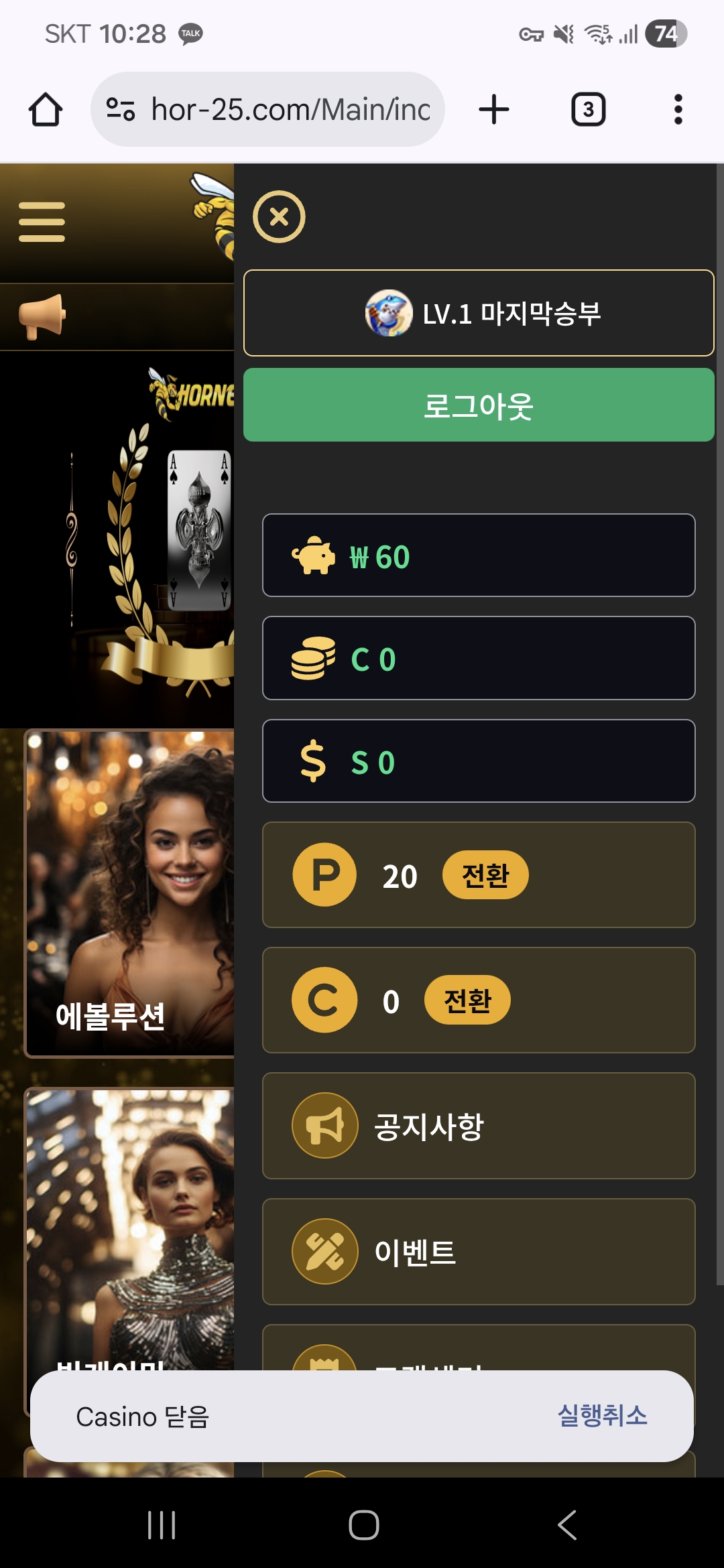Go to the browser home page
This screenshot has width=724, height=1568.
click(46, 109)
